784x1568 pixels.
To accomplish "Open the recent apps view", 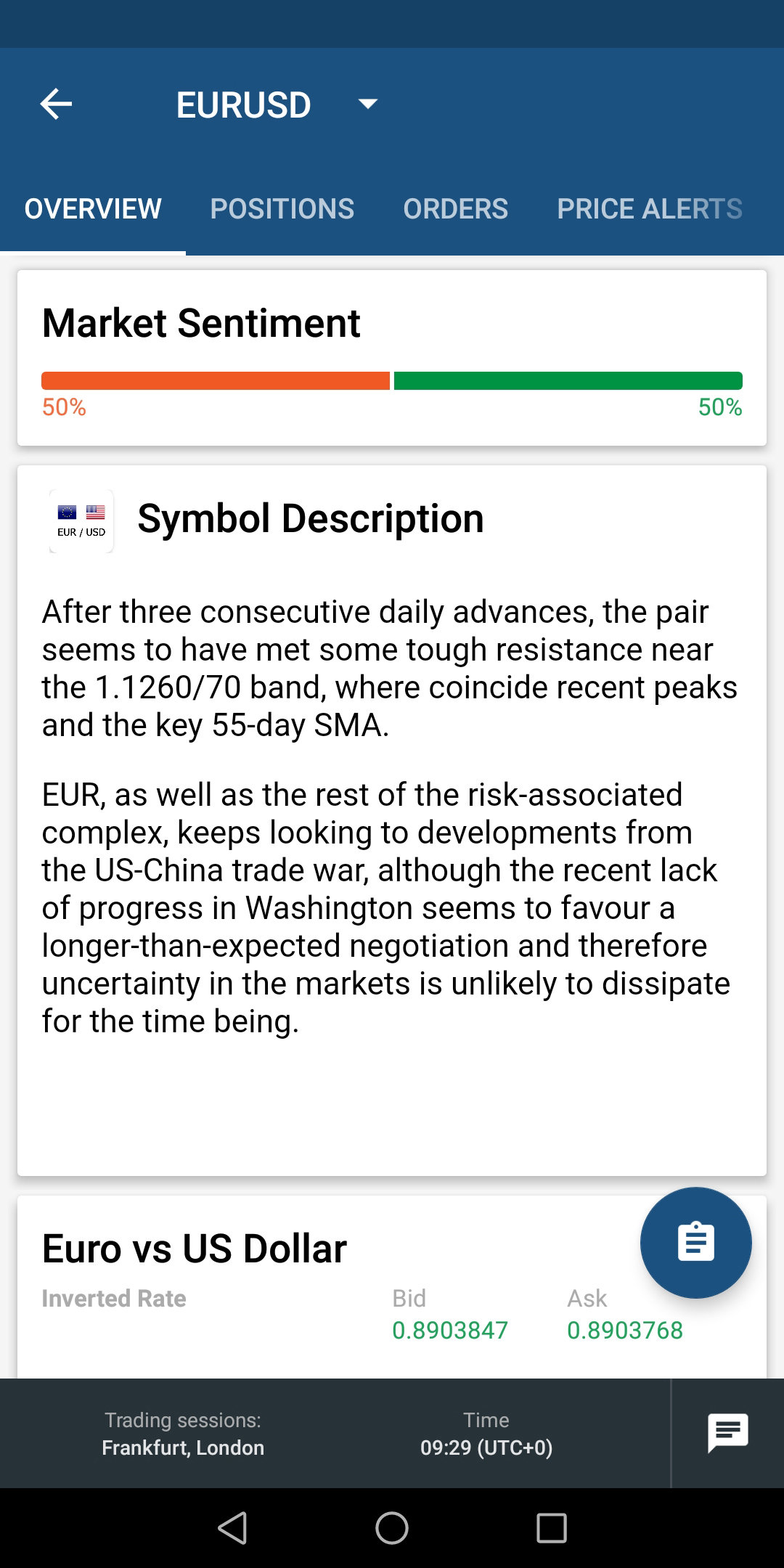I will tap(552, 1528).
